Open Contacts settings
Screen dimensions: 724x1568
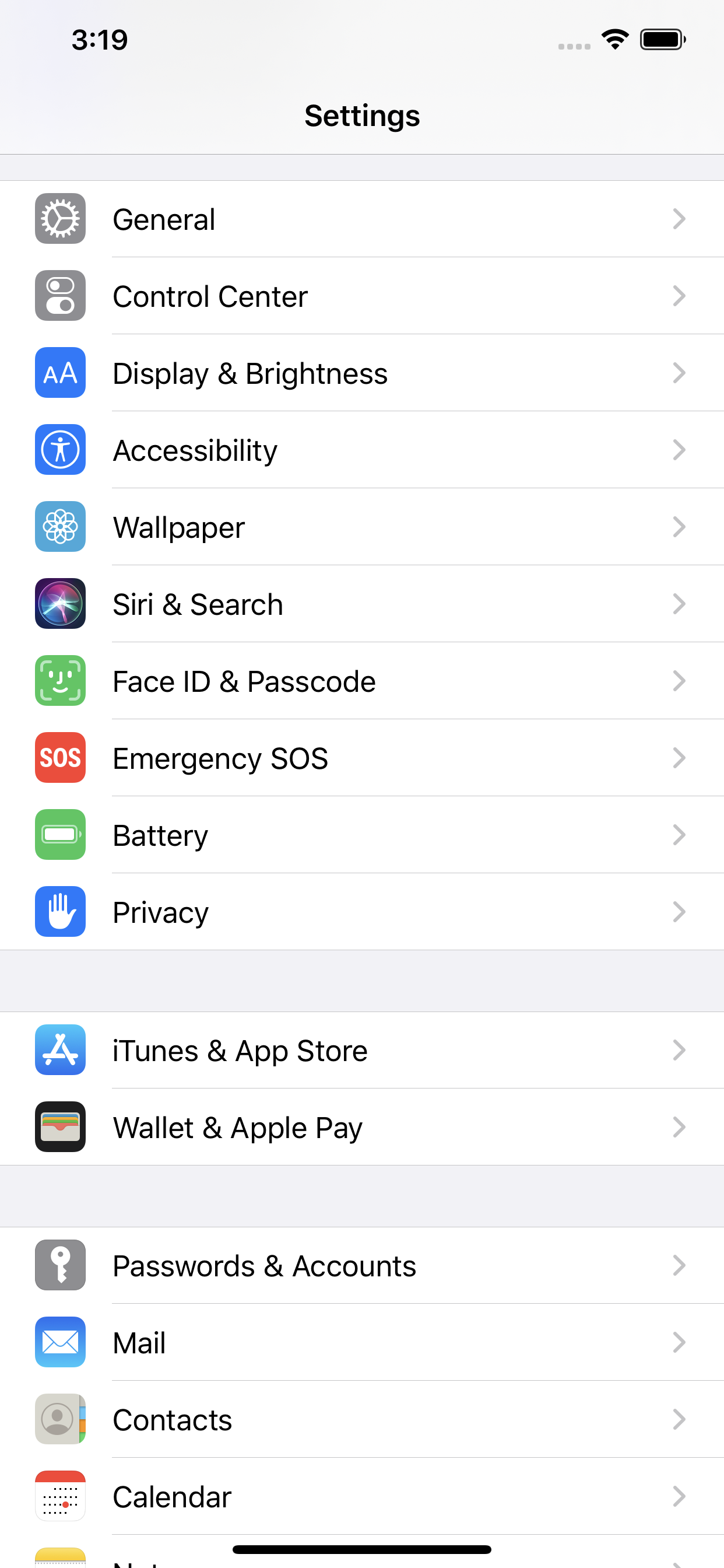point(361,1419)
